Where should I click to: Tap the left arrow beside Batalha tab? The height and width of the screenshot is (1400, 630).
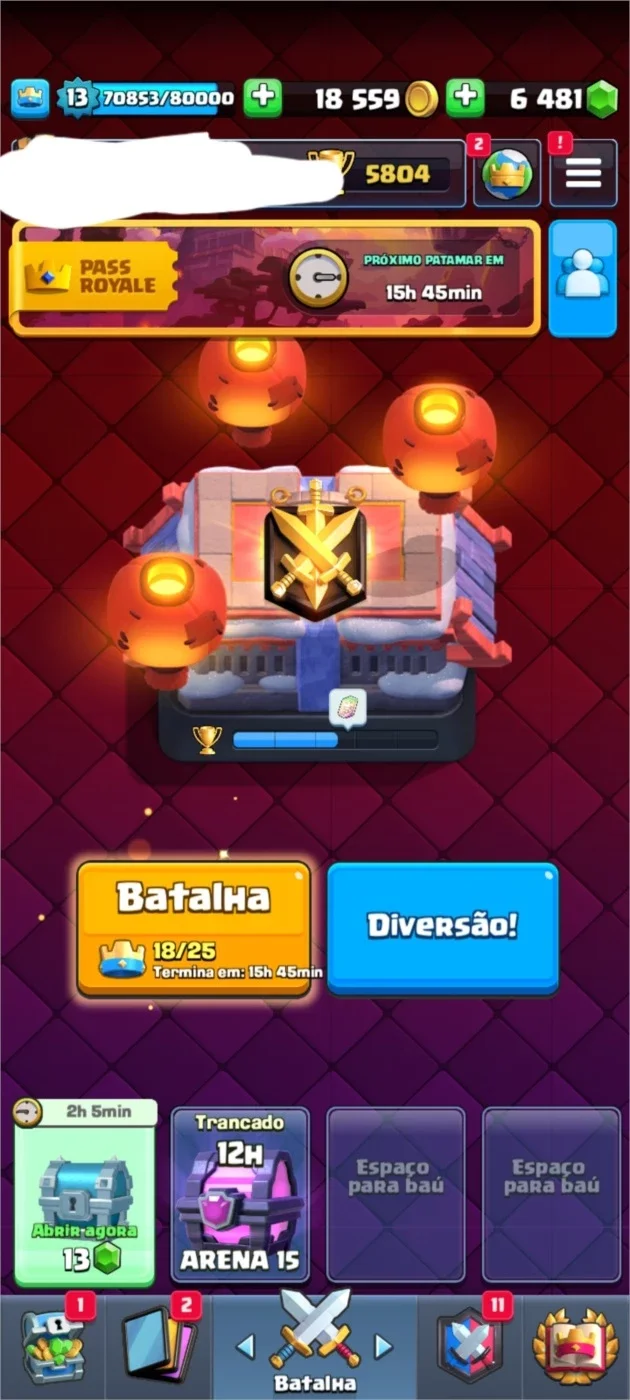(245, 1347)
